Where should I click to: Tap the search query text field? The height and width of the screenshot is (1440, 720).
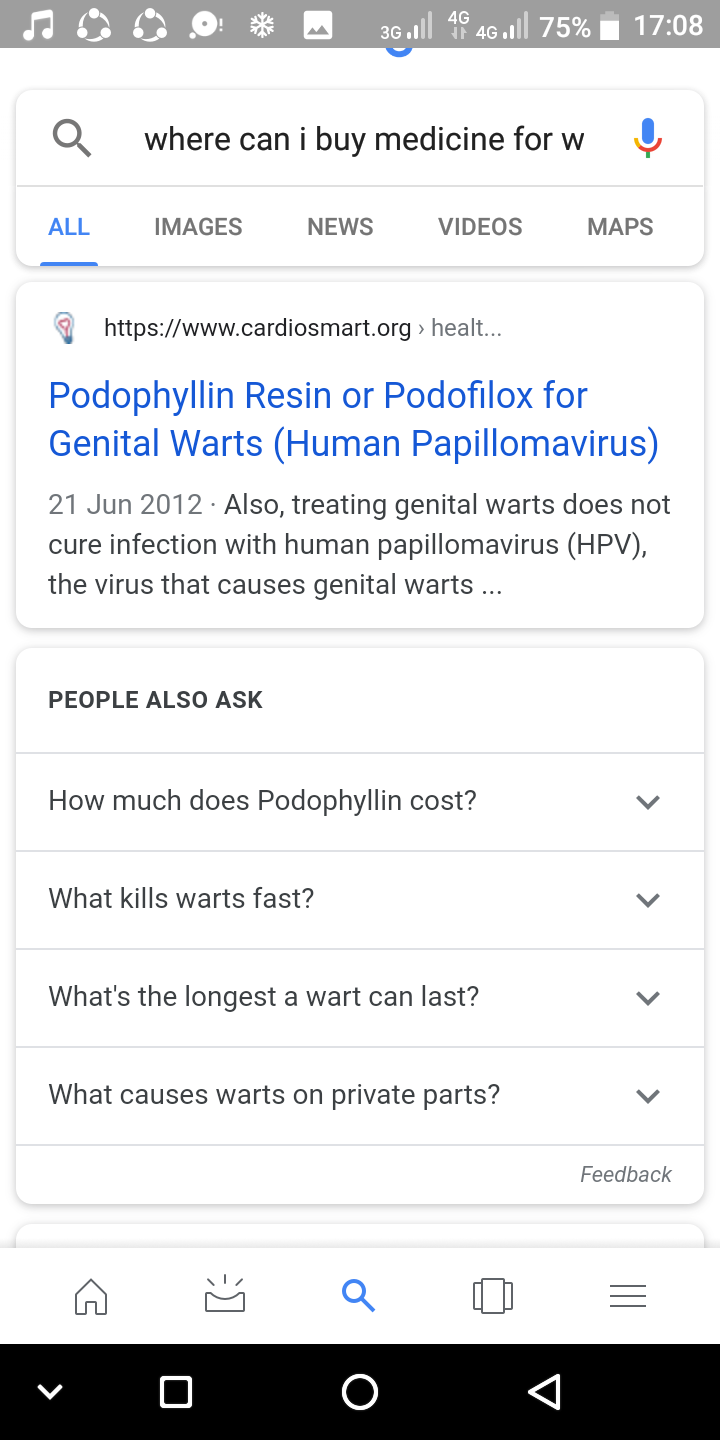[x=364, y=139]
